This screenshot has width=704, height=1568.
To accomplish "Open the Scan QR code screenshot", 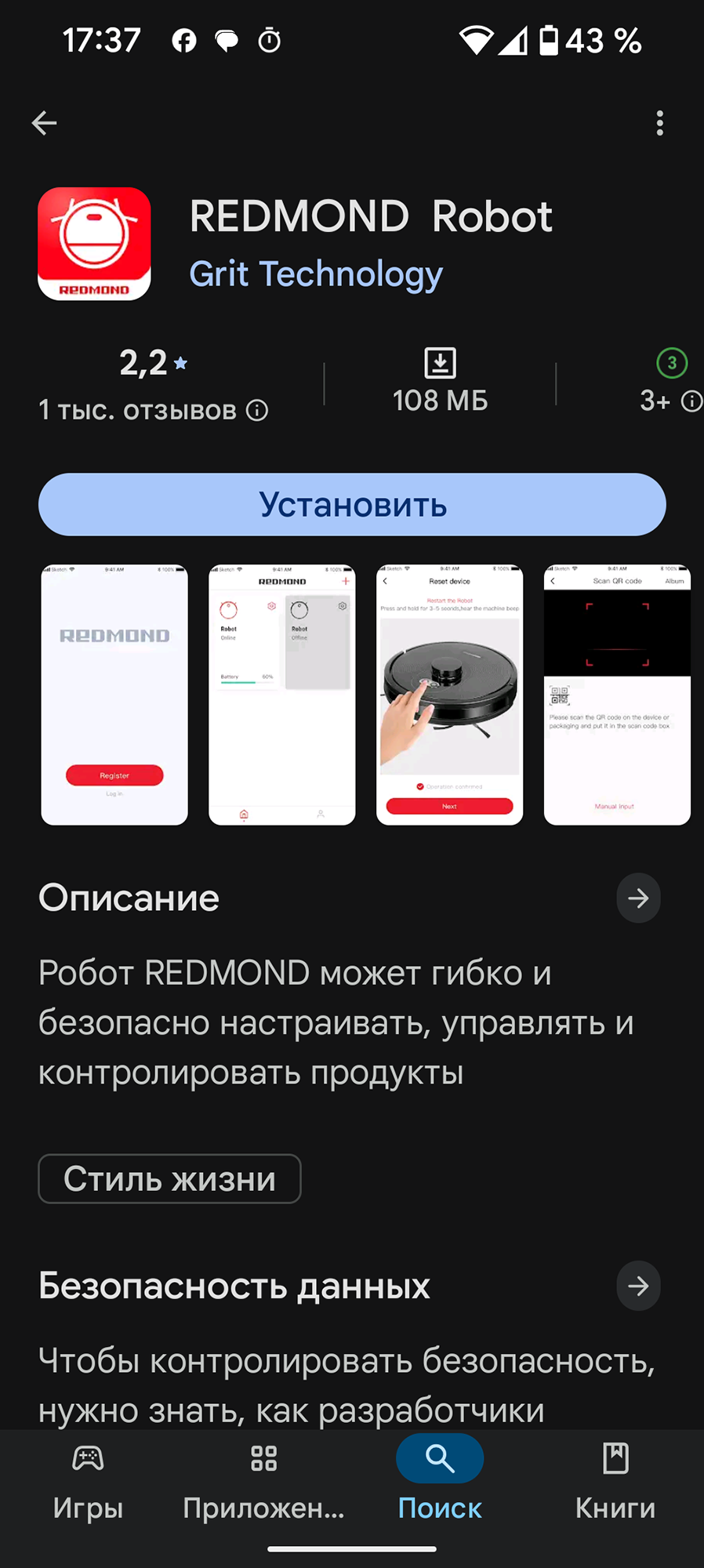I will point(617,695).
